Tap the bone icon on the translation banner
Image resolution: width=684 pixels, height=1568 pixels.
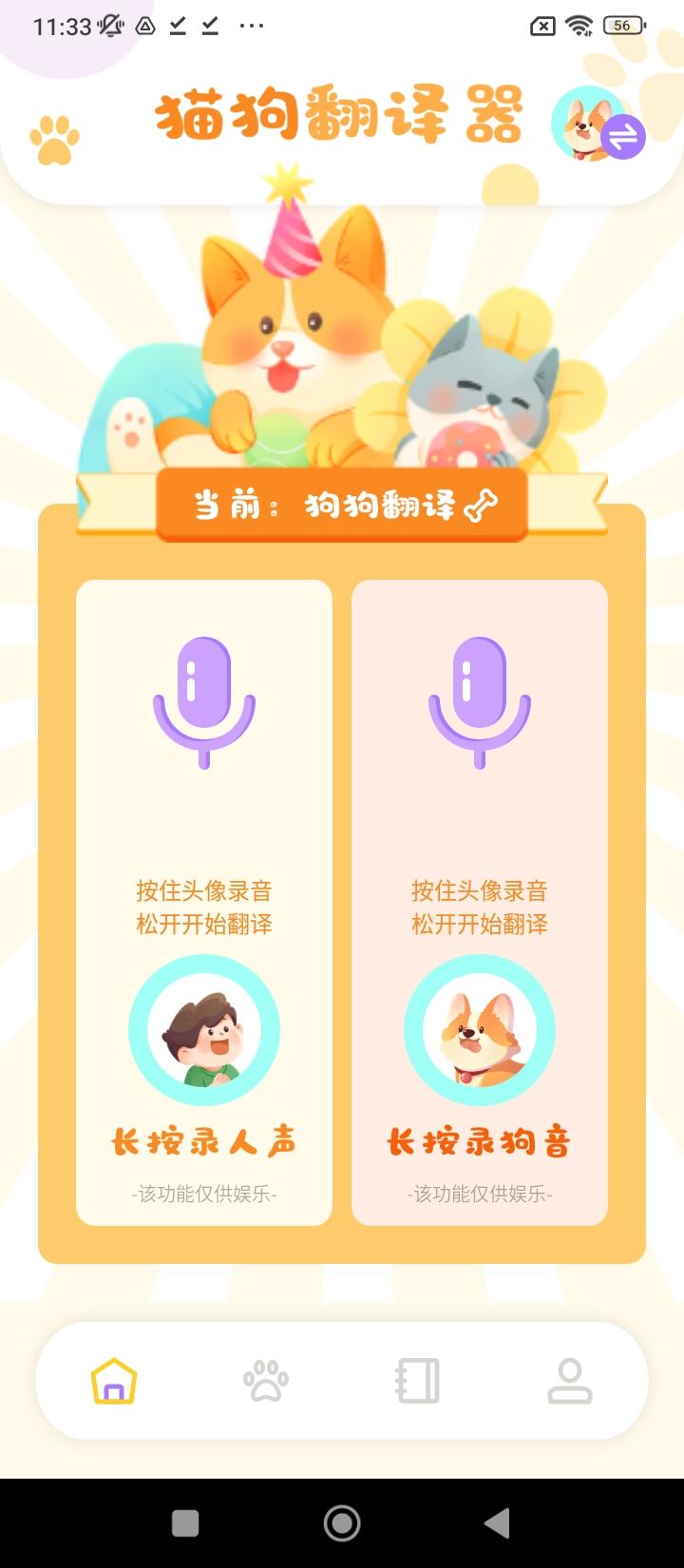click(483, 507)
